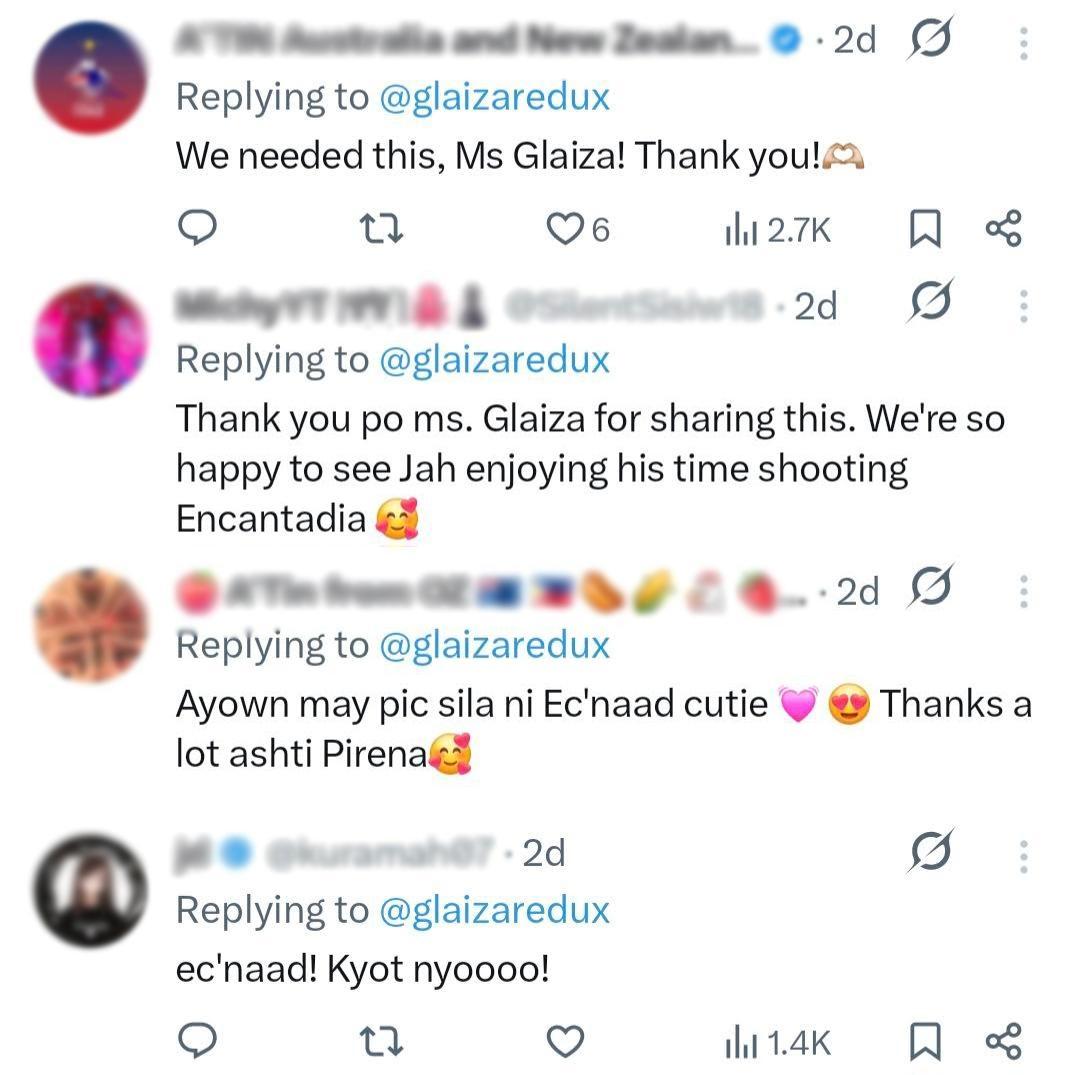Tap slashed-circle icon on 'Ayown may pic sila' reply
Image resolution: width=1080 pixels, height=1075 pixels.
[x=929, y=589]
